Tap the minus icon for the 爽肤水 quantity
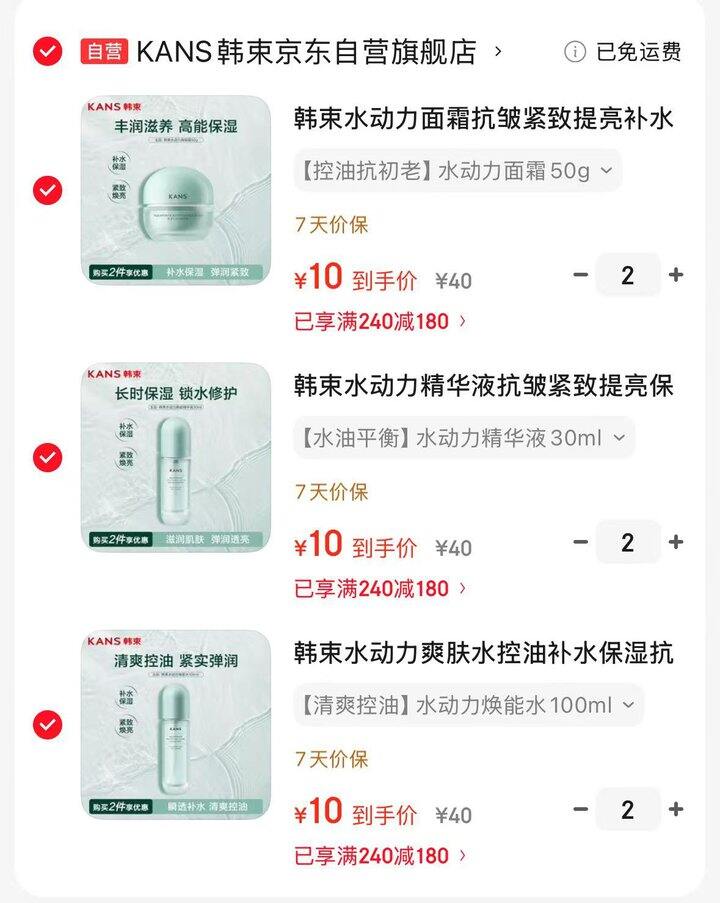This screenshot has height=903, width=720. coord(578,809)
